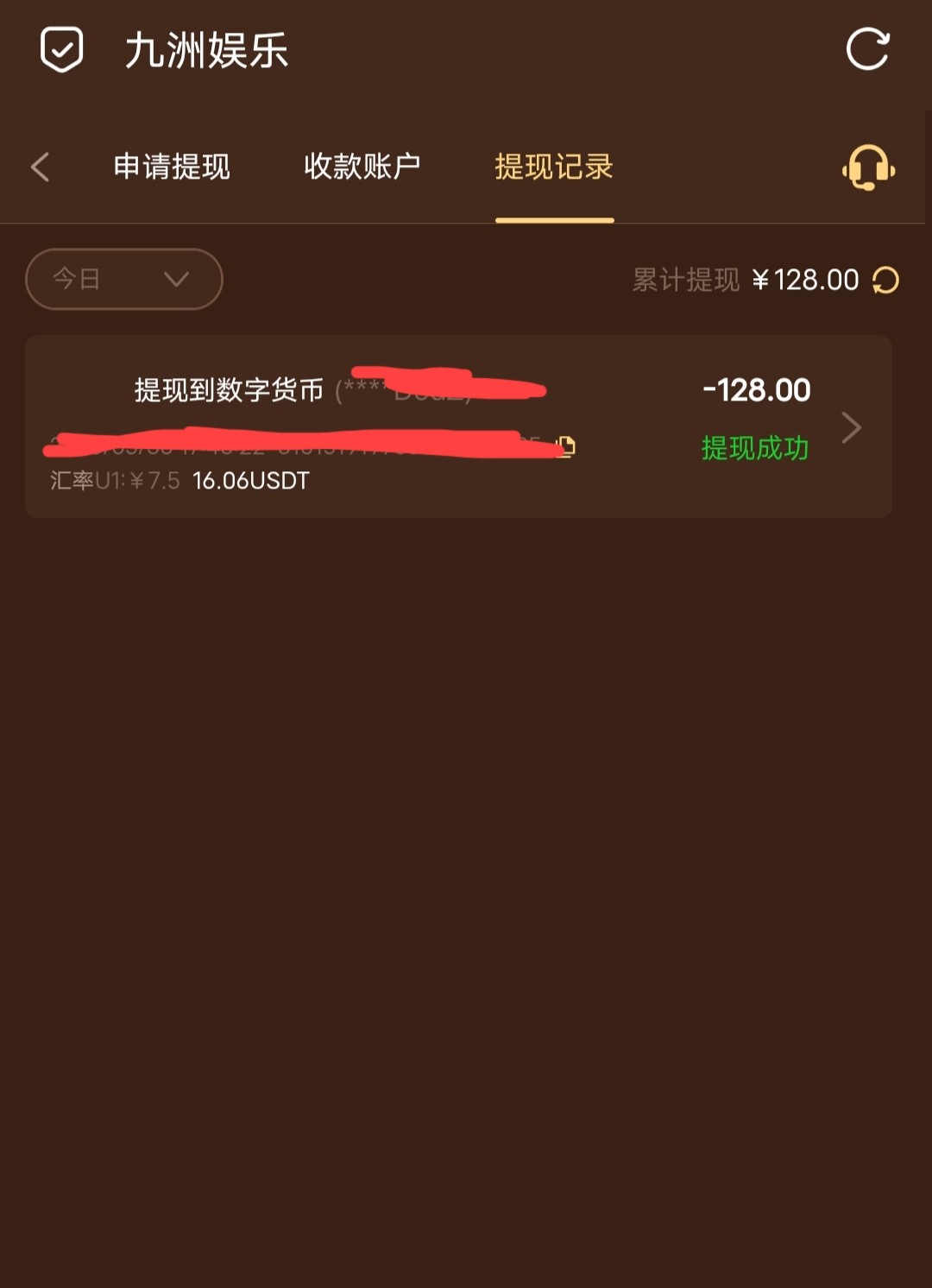Switch to the 申请提现 tab
This screenshot has height=1288, width=932.
172,167
